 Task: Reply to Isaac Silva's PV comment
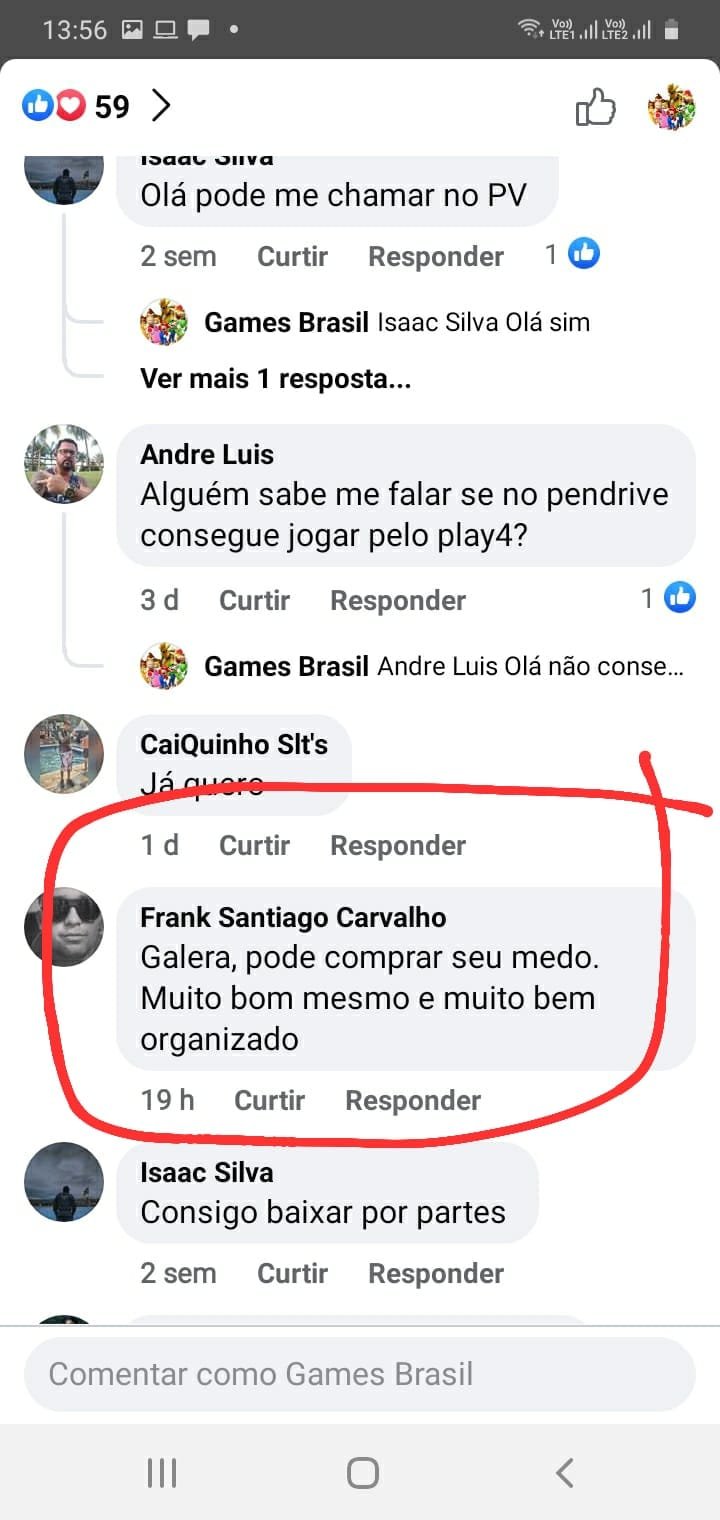[435, 256]
